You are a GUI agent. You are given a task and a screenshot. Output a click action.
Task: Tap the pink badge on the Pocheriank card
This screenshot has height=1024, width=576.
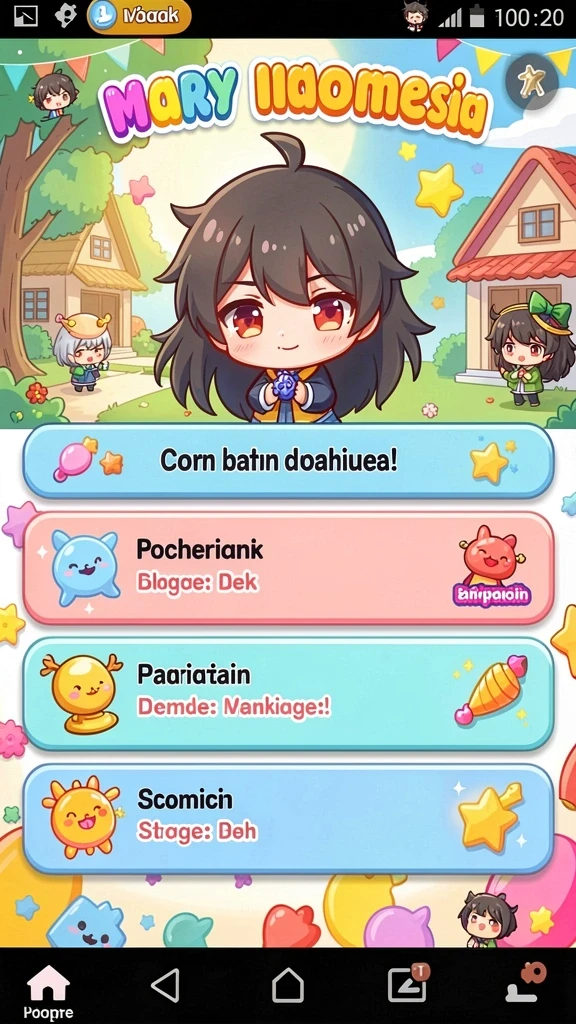[x=492, y=595]
